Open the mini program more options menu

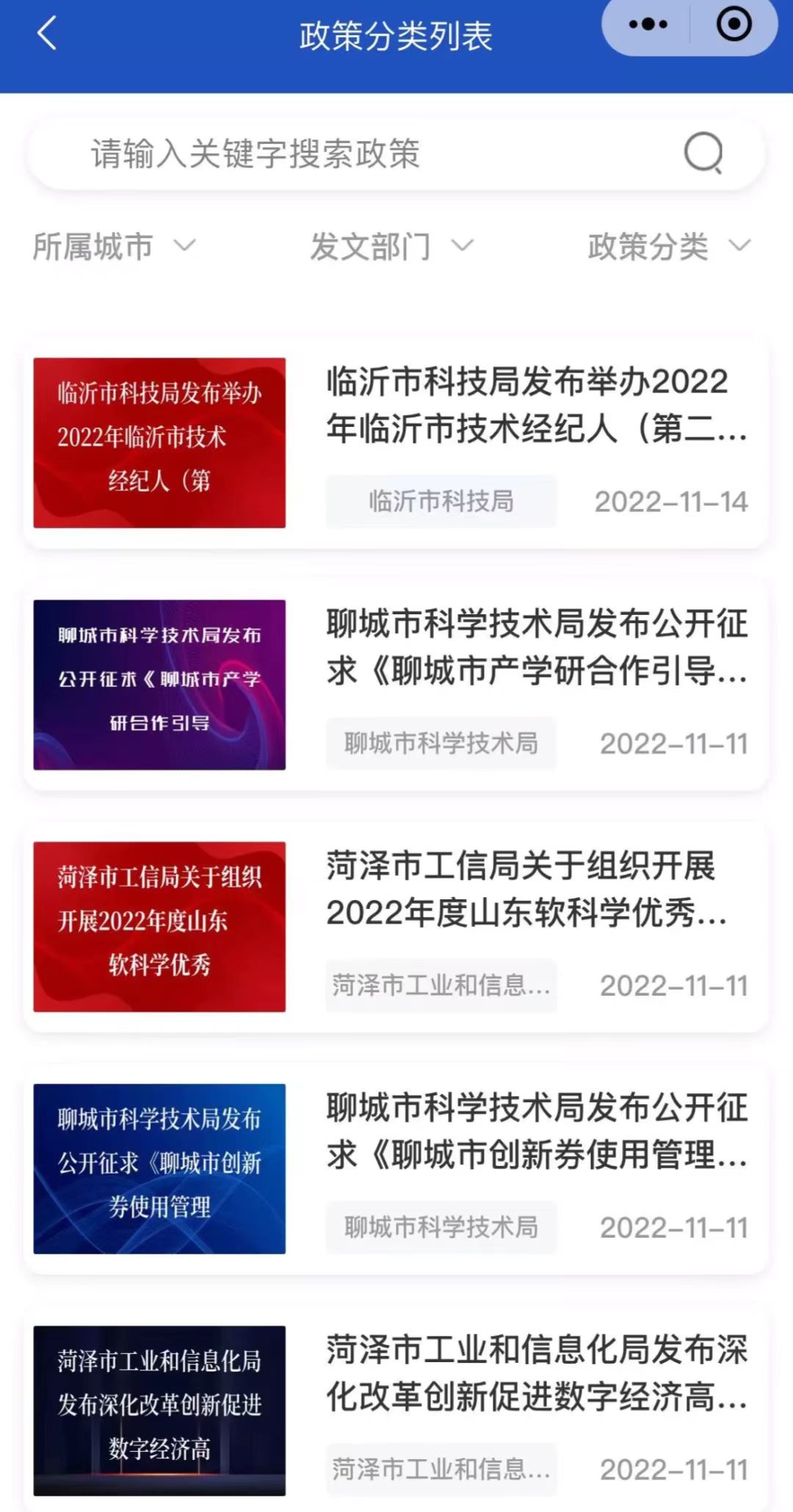(x=648, y=25)
